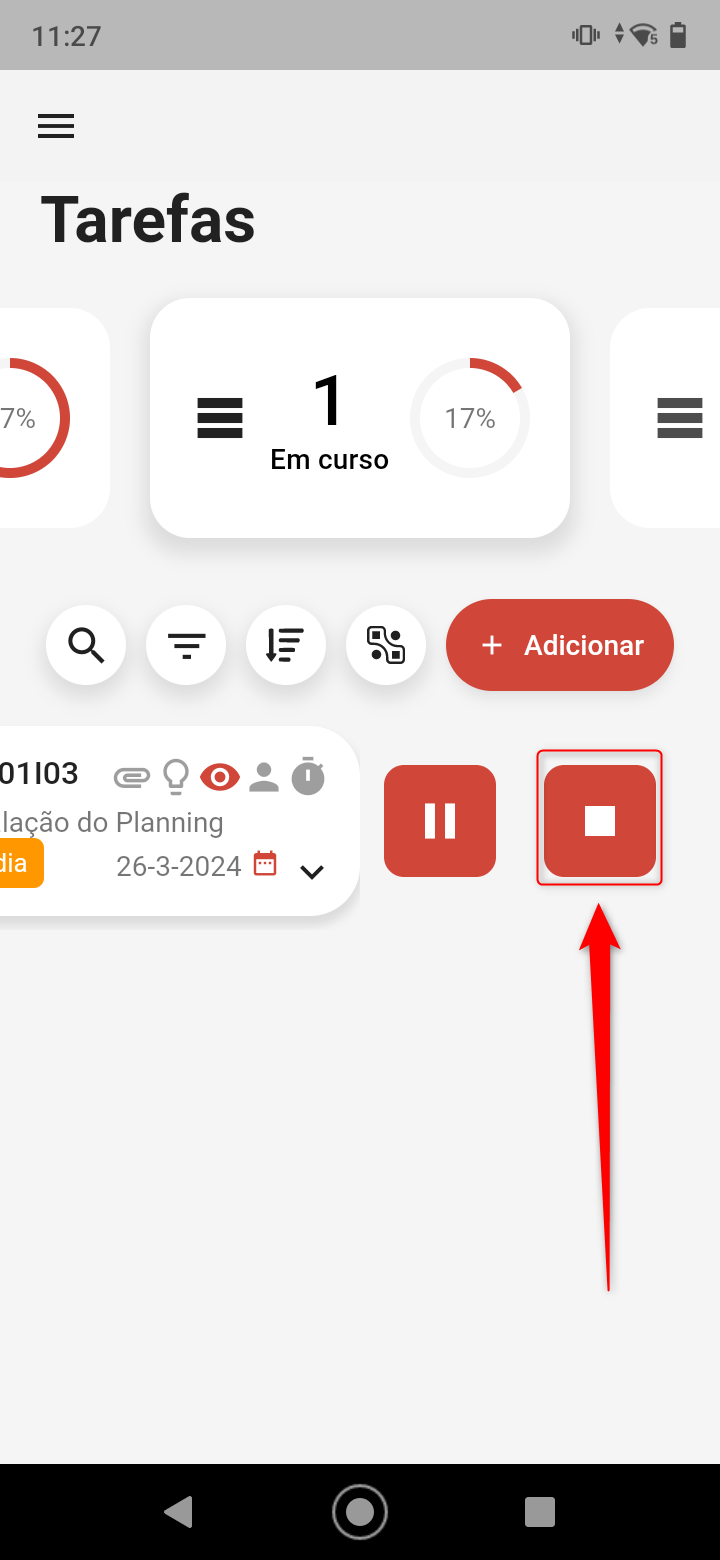
Task: Open the sort order options
Action: click(286, 645)
